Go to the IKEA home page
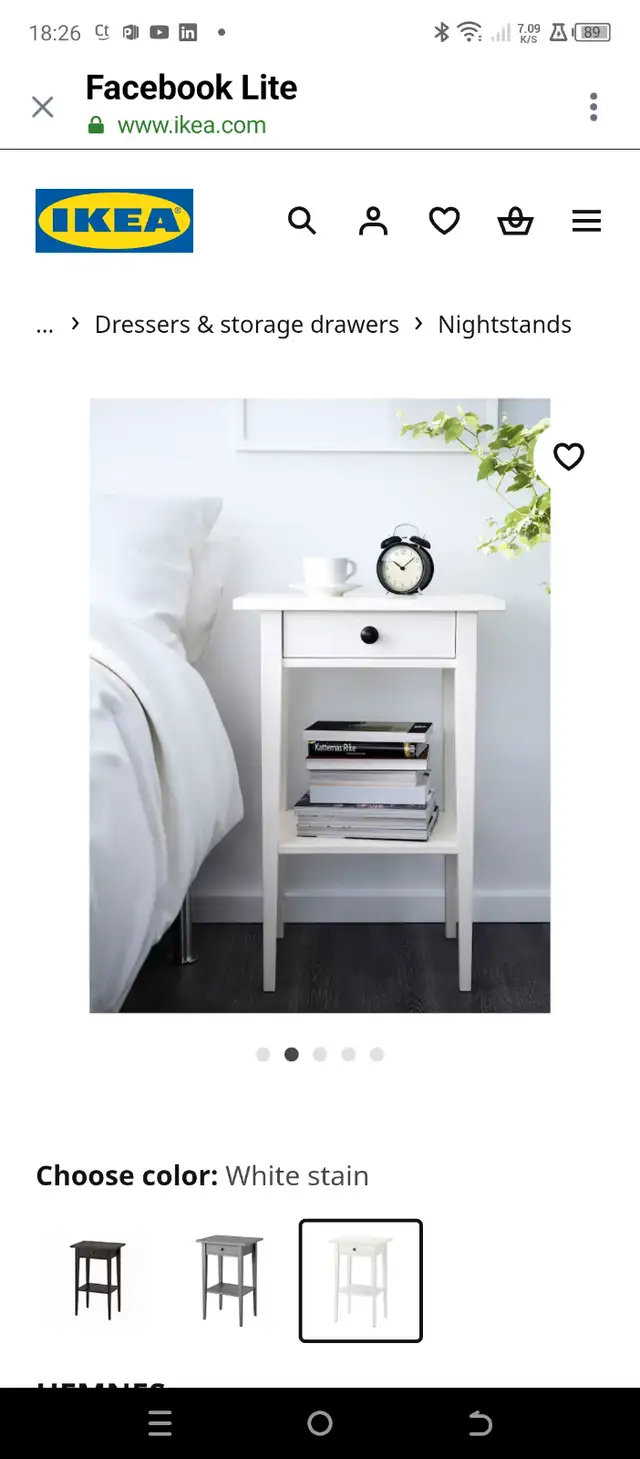The height and width of the screenshot is (1459, 640). coord(114,221)
